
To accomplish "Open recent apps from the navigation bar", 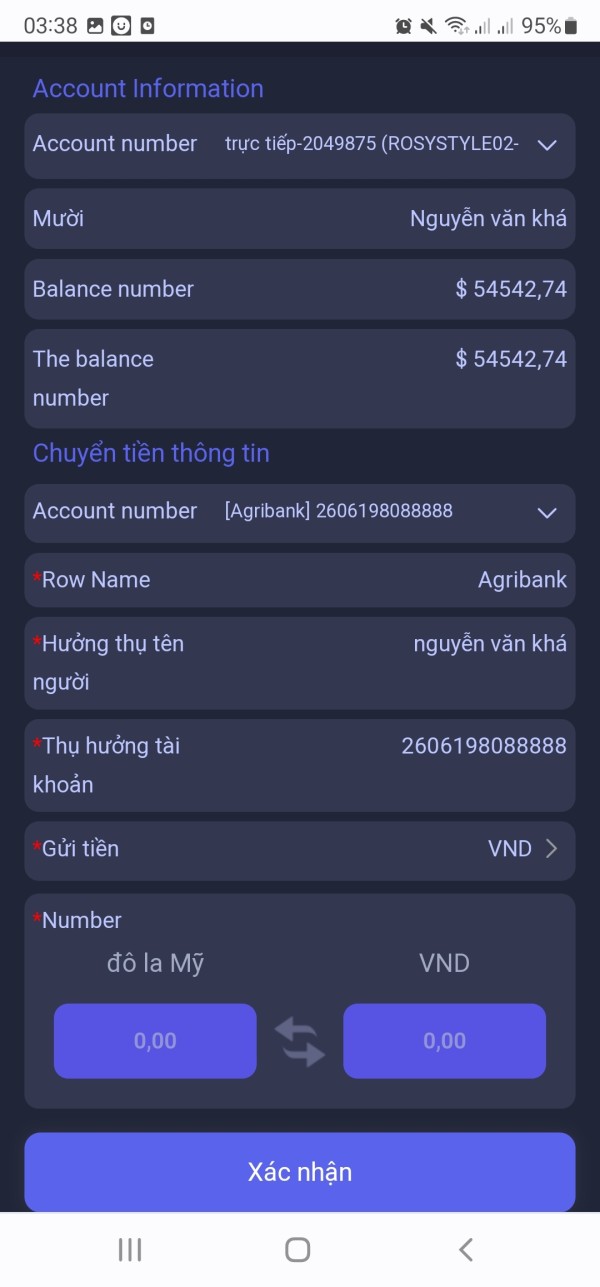I will [x=130, y=1249].
